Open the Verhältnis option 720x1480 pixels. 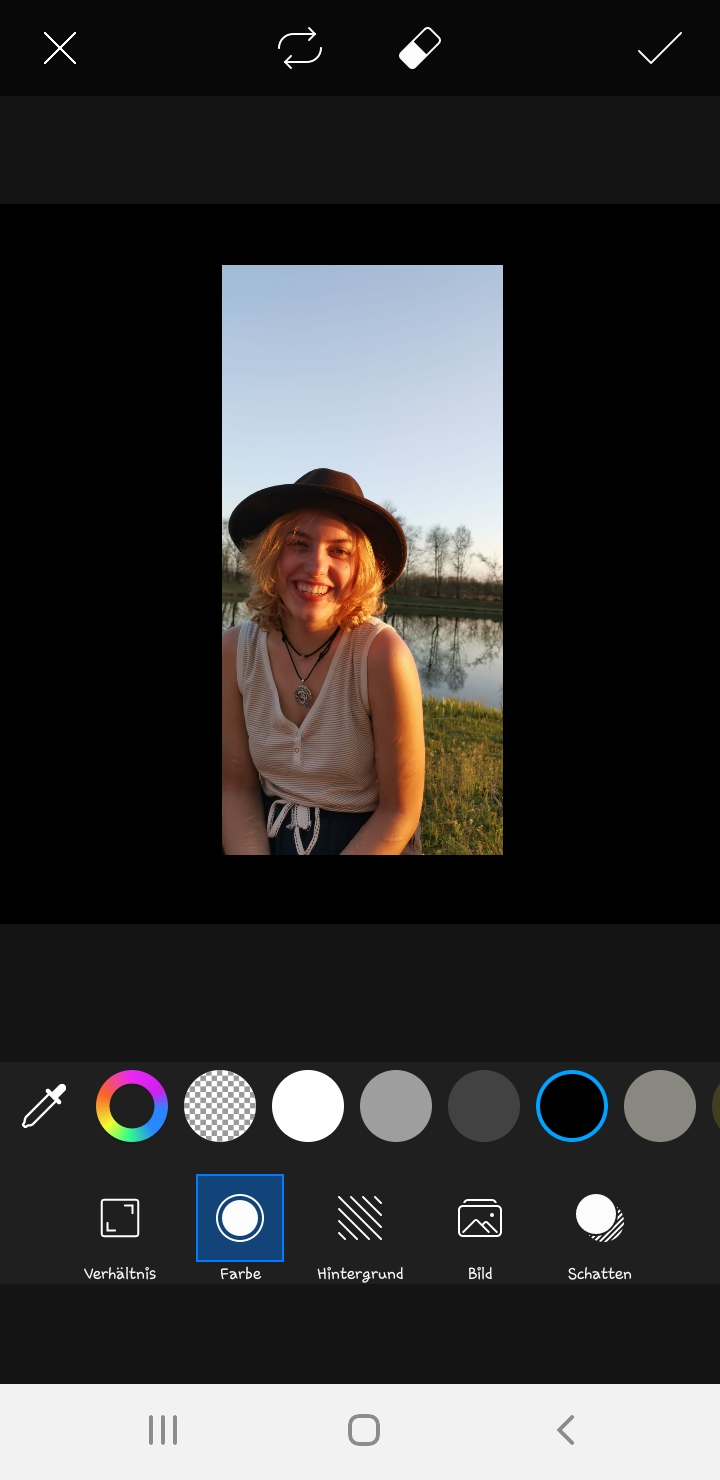point(120,1232)
